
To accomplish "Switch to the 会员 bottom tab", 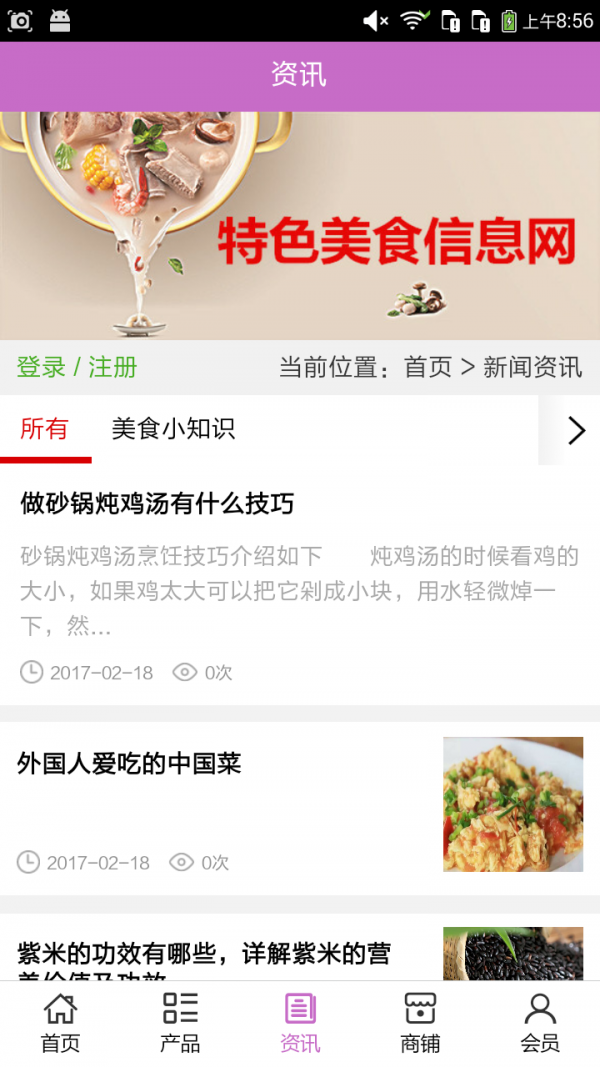I will tap(540, 1023).
